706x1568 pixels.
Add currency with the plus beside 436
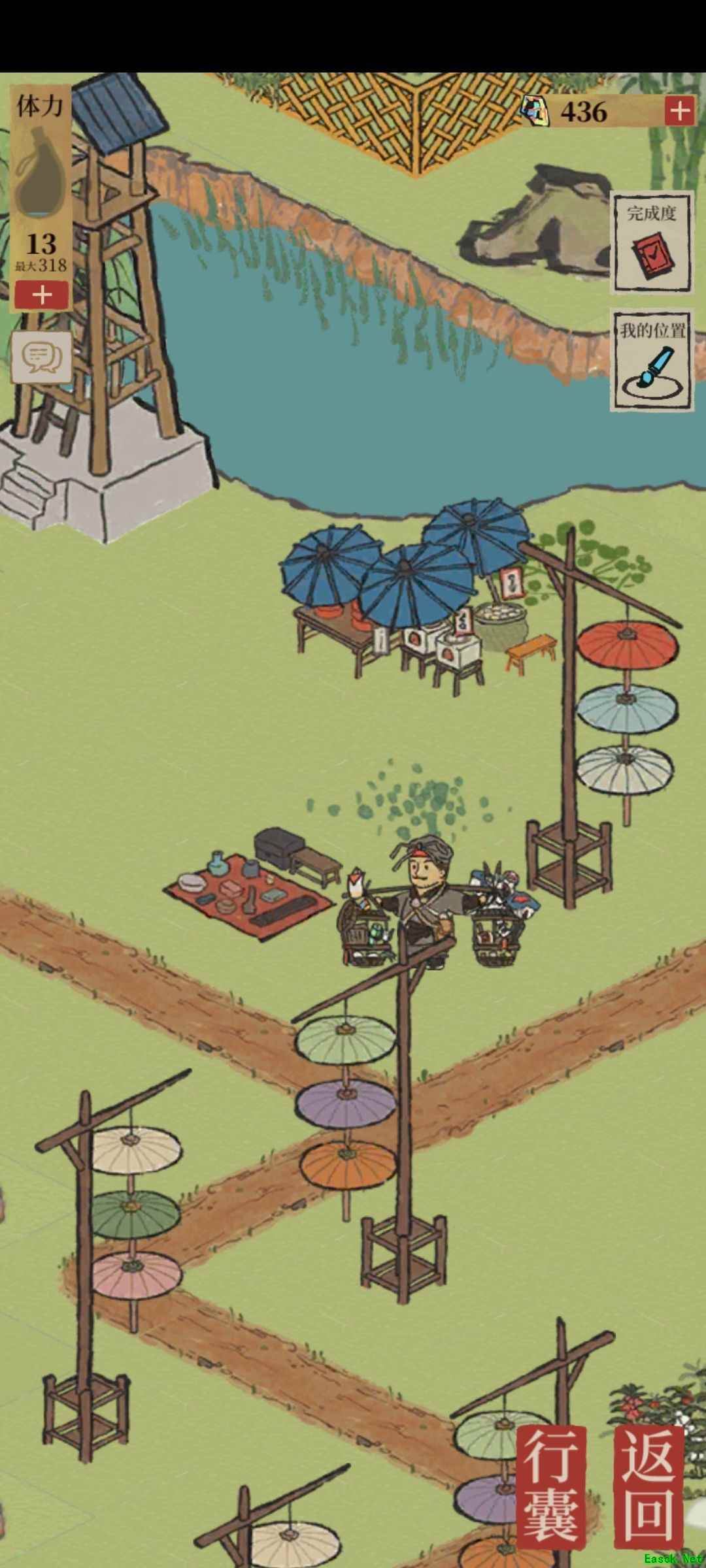tap(679, 111)
